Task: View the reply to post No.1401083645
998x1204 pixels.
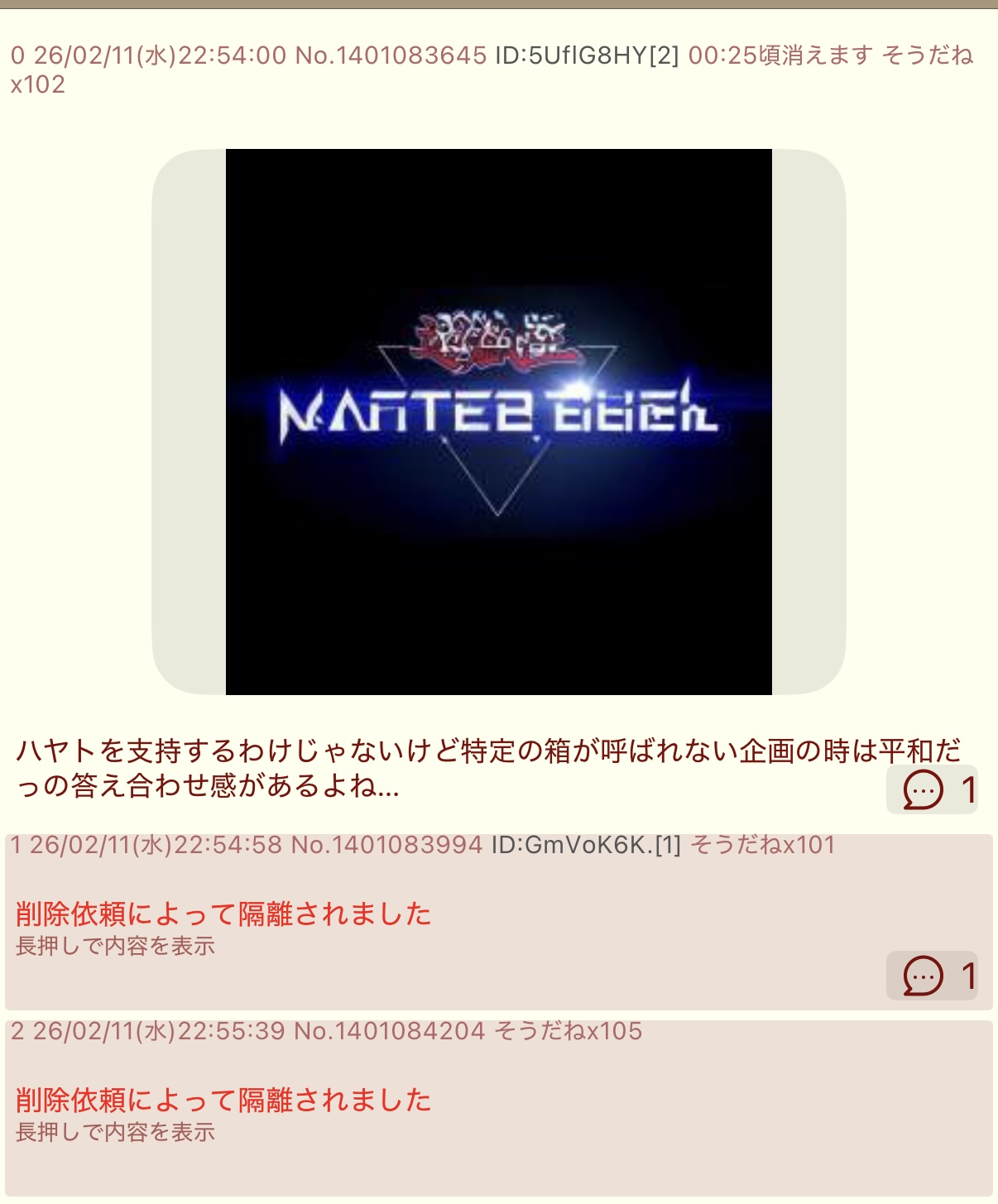Action: tap(932, 789)
